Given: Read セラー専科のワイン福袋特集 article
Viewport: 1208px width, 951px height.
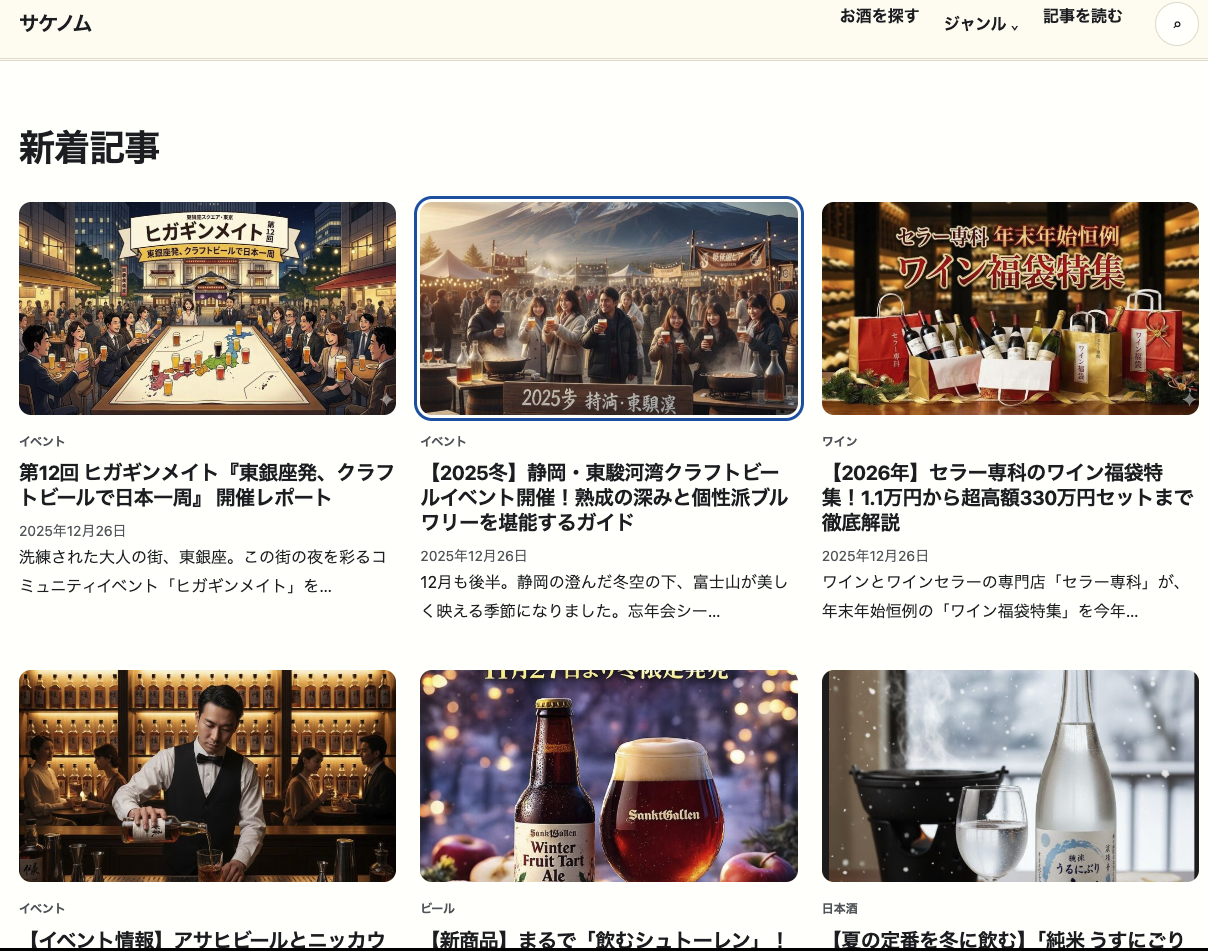Looking at the screenshot, I should [1010, 497].
